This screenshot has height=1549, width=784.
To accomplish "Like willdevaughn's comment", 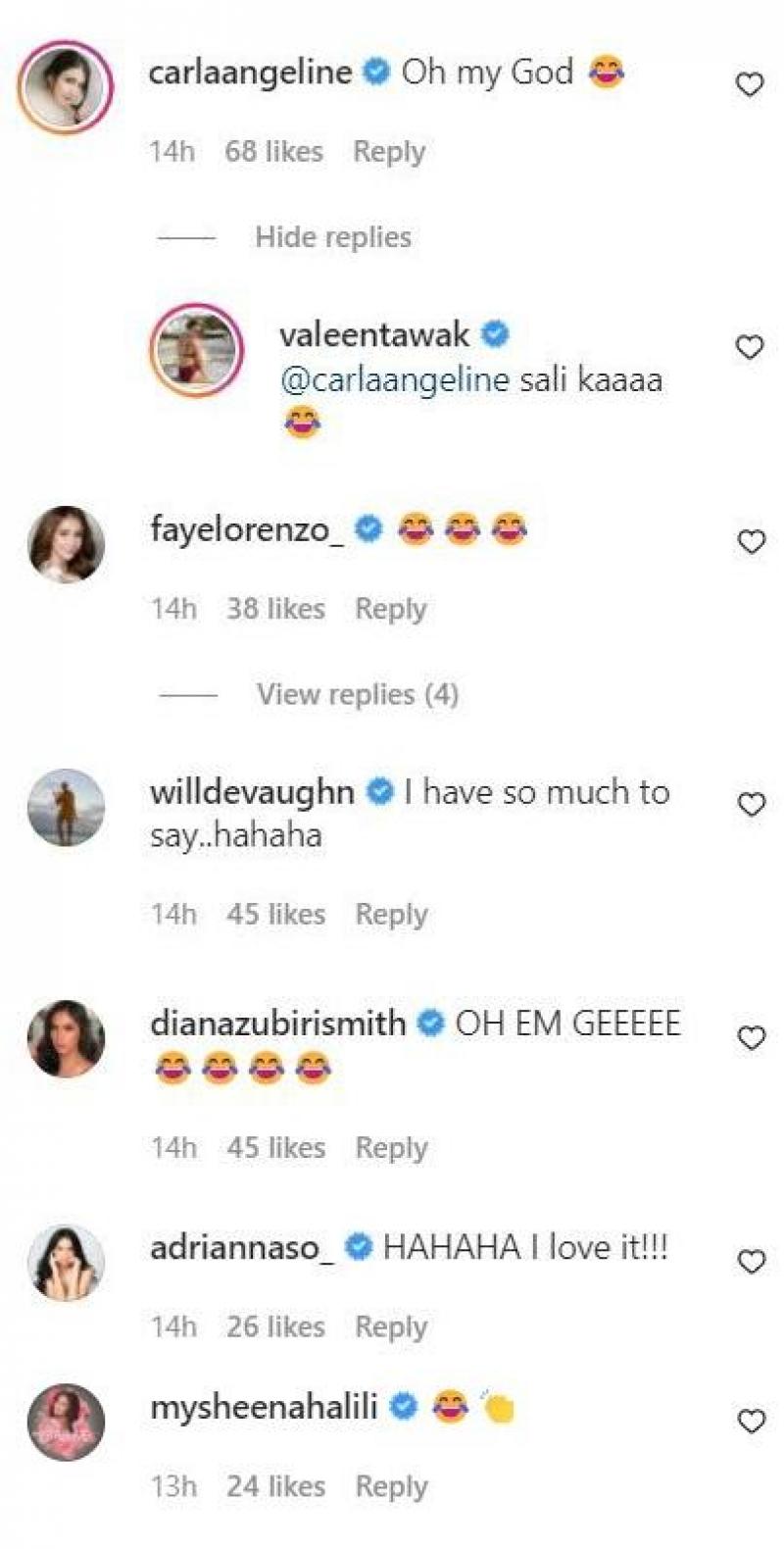I will tap(751, 805).
